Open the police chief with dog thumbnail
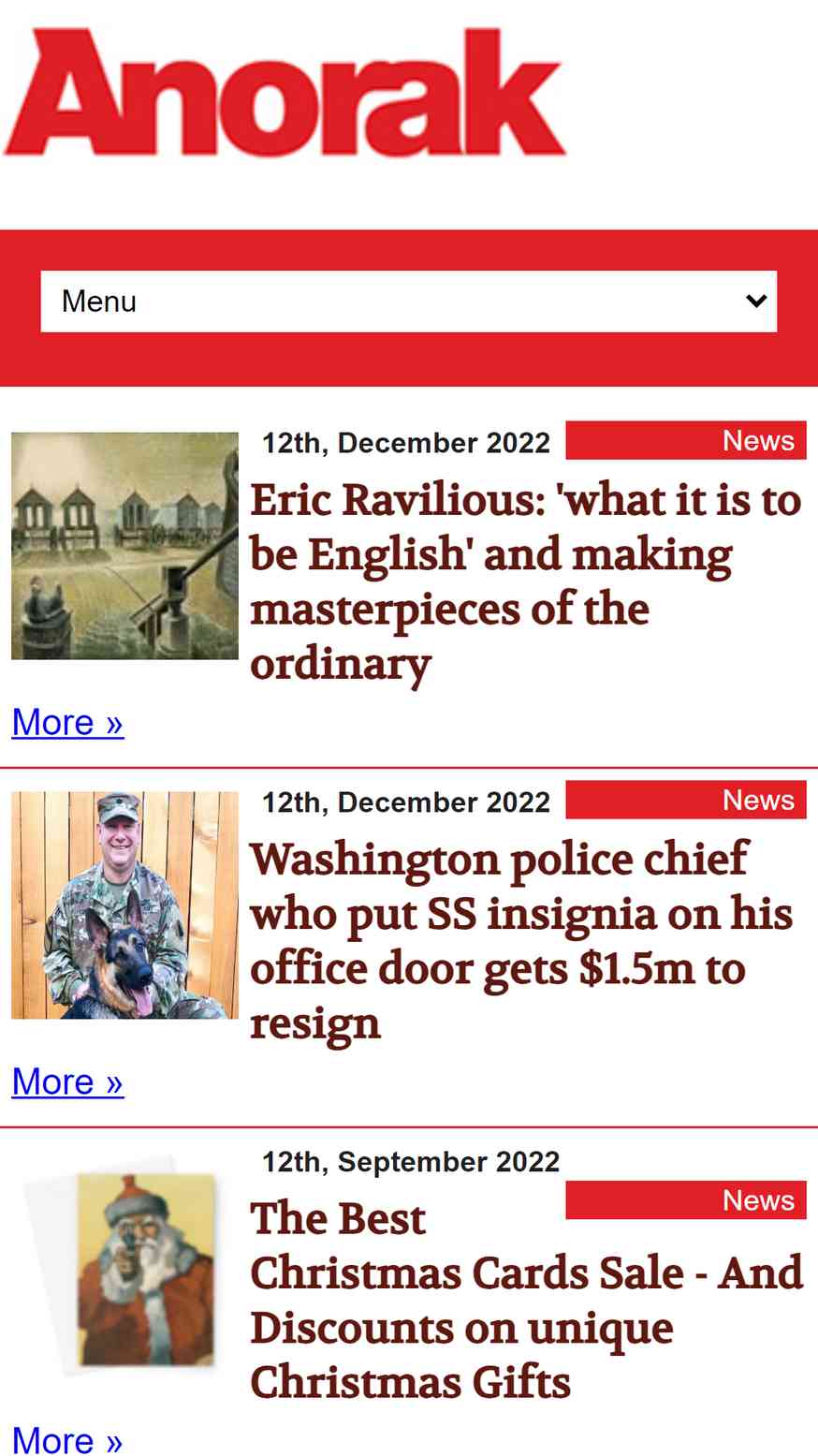 (124, 905)
